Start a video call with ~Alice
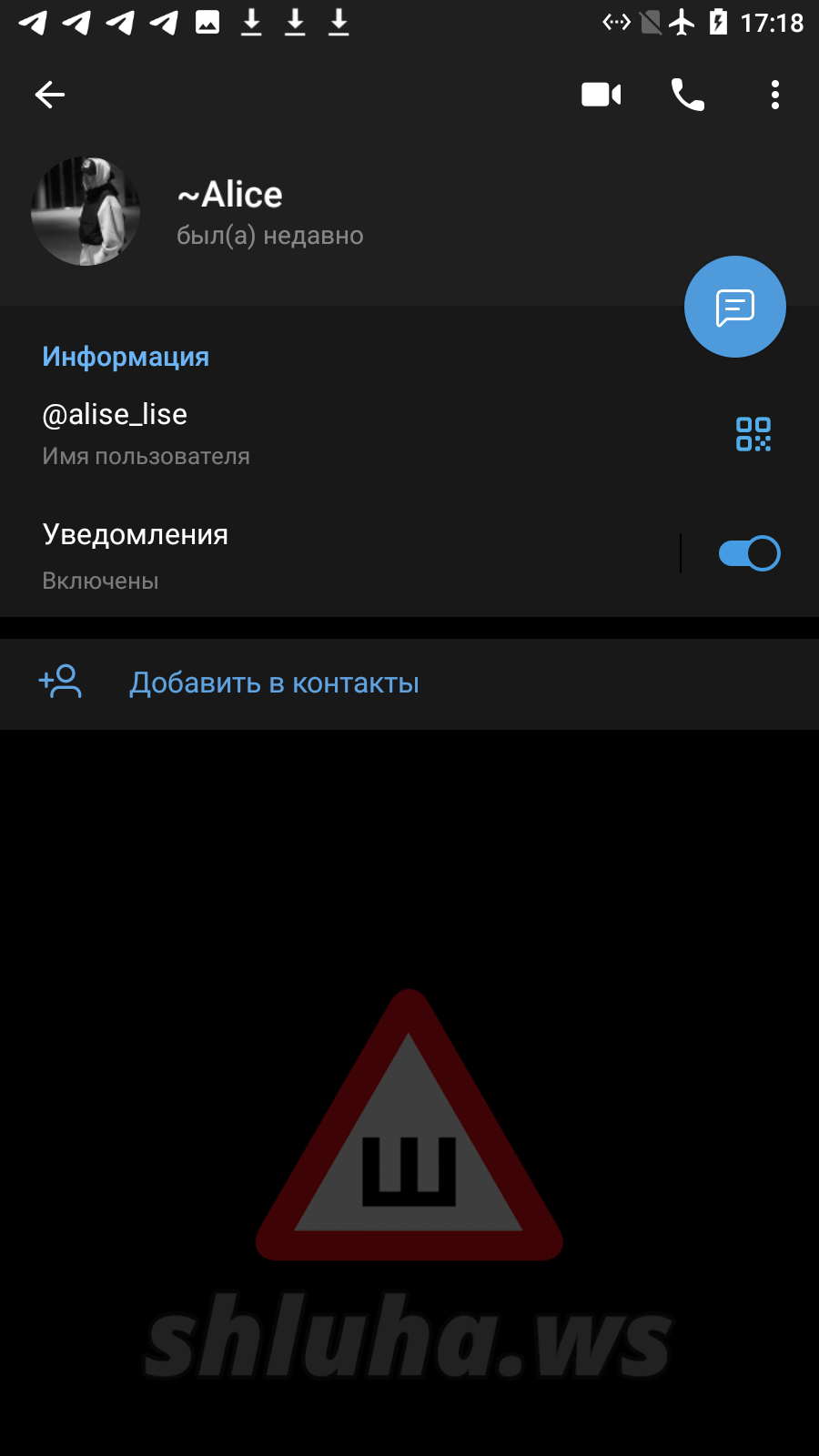Image resolution: width=819 pixels, height=1456 pixels. pyautogui.click(x=602, y=95)
